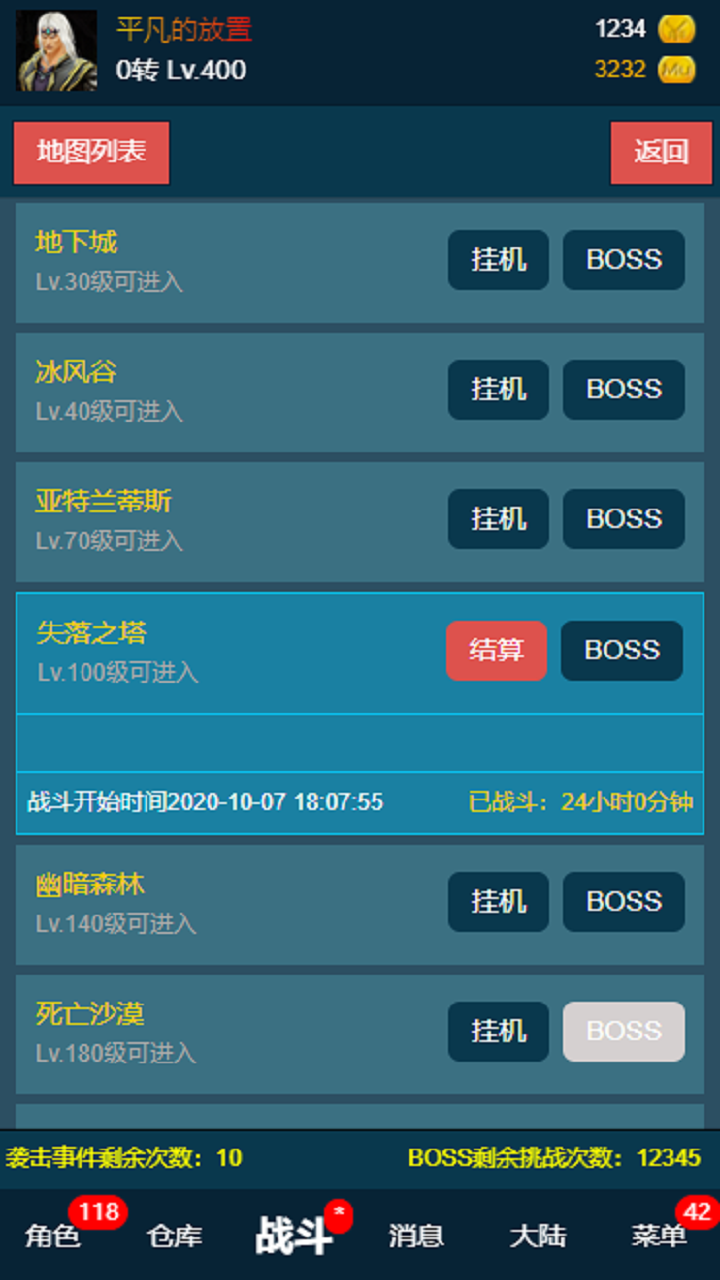Open the 消息 tab
The width and height of the screenshot is (720, 1280).
tap(416, 1236)
